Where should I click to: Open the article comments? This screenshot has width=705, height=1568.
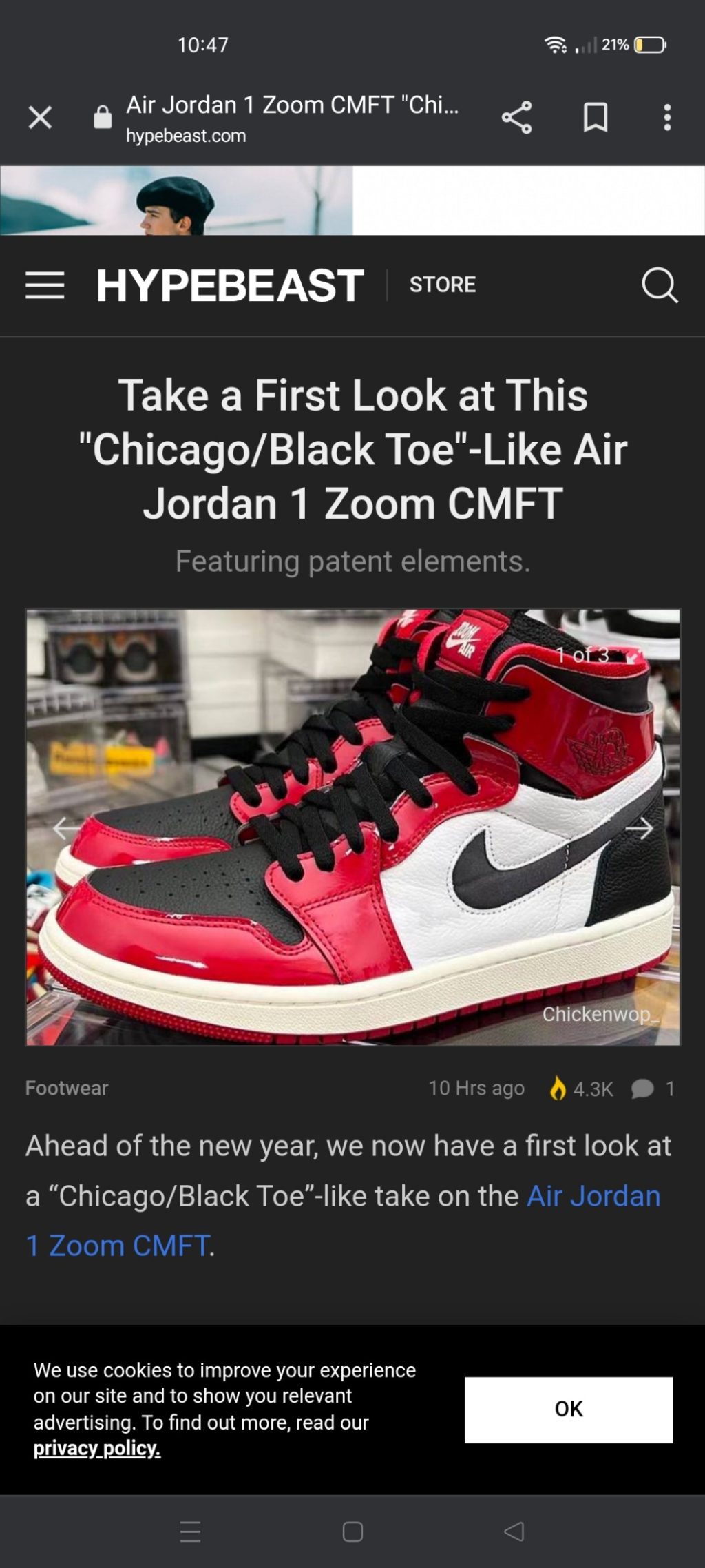651,1089
